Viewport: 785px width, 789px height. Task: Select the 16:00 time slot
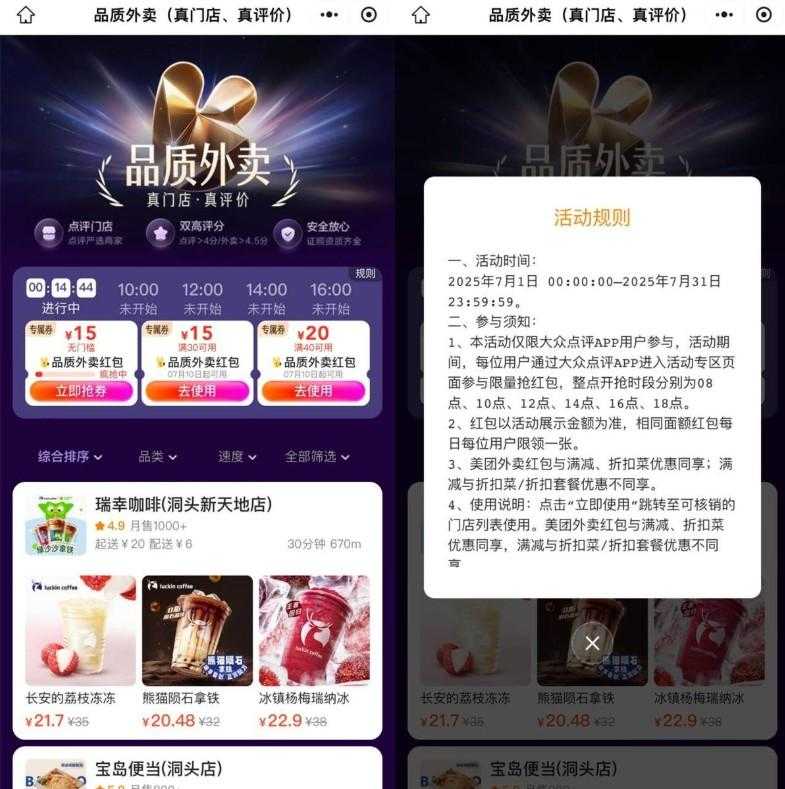pos(330,298)
